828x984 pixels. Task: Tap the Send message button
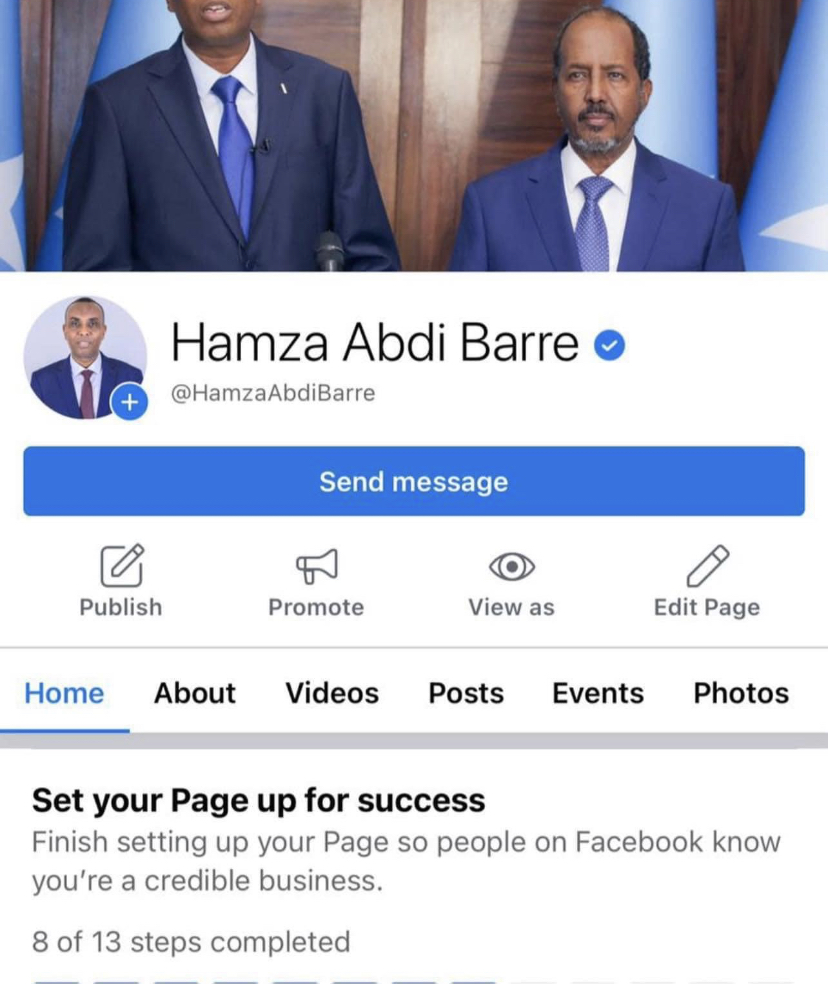(413, 481)
